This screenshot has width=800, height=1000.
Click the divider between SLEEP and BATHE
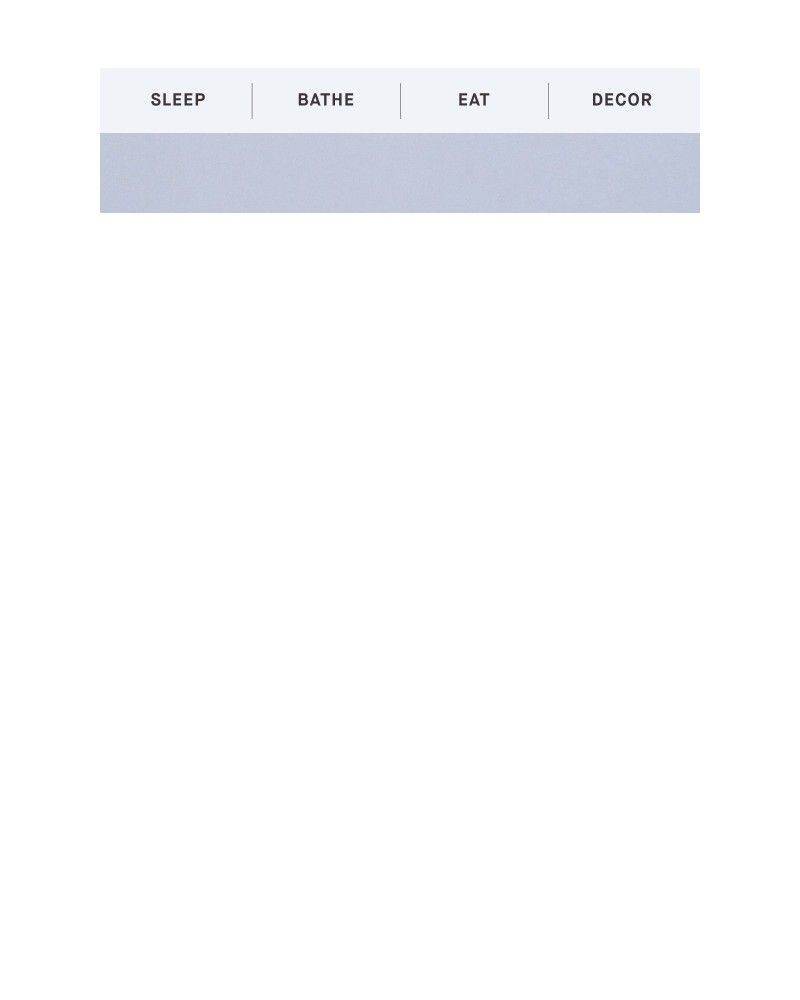tap(252, 99)
